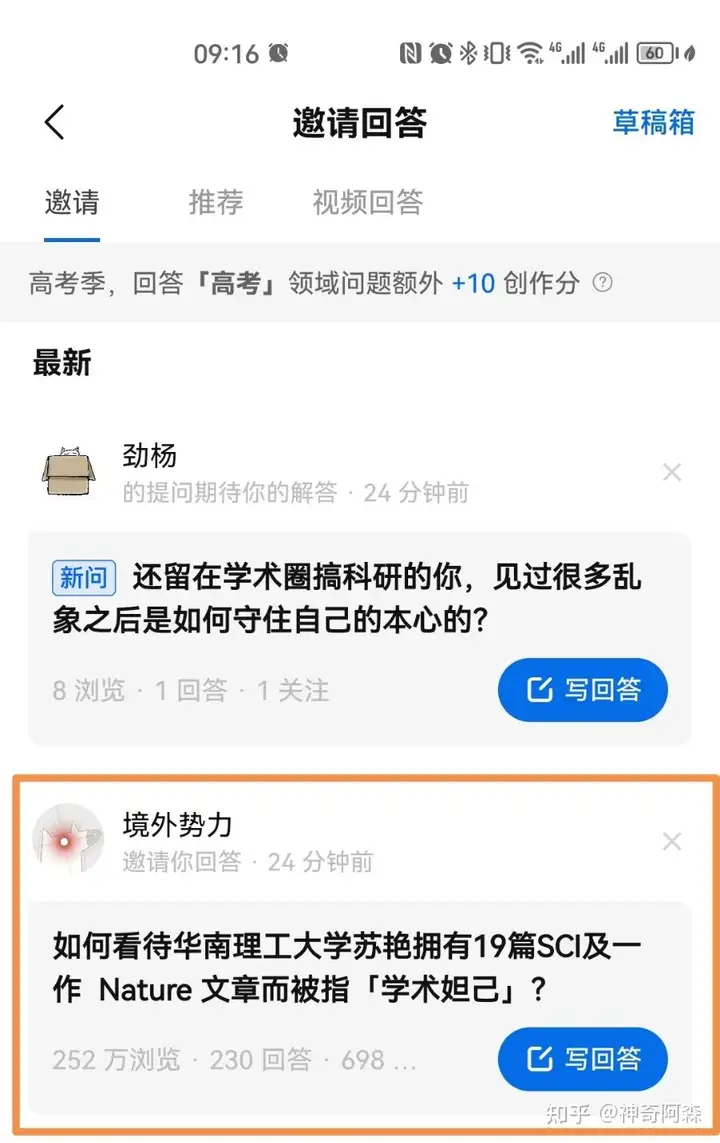Write answer to the 学术圈 question

(583, 690)
